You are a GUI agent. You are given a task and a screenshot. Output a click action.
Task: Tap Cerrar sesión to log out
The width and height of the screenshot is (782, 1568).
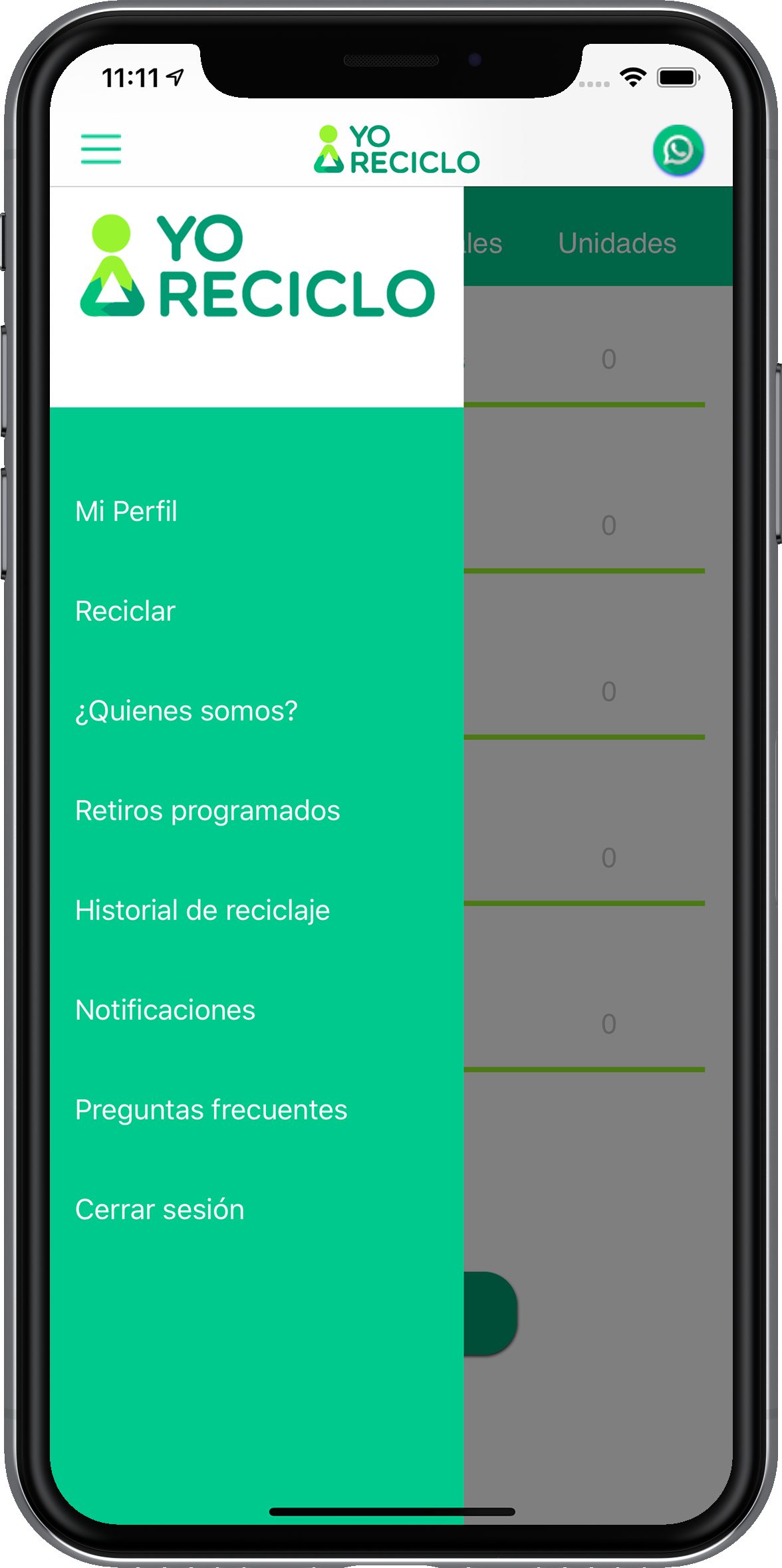160,1209
